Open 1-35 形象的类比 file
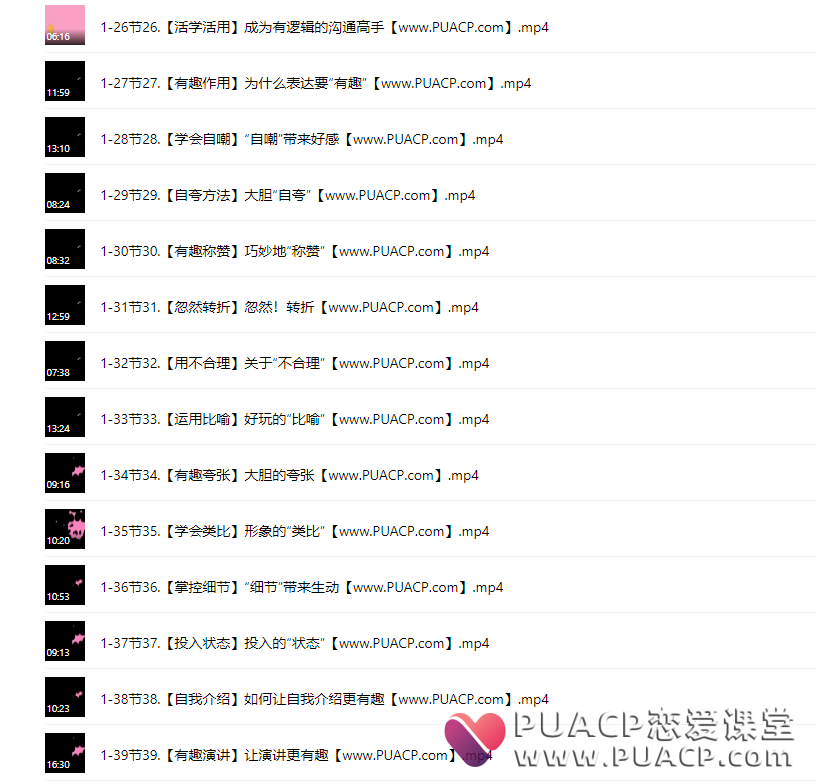The width and height of the screenshot is (816, 784). coord(294,532)
